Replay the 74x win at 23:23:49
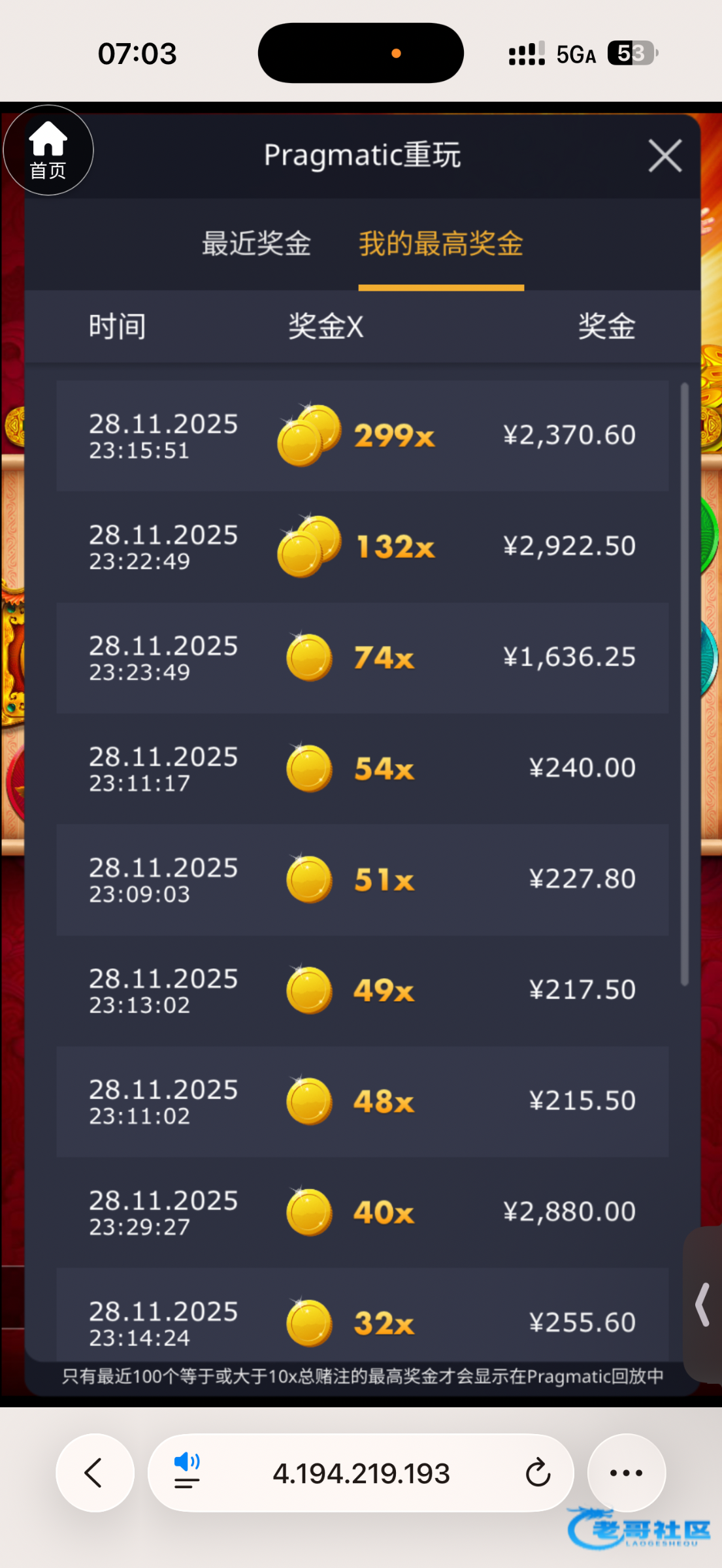This screenshot has width=722, height=1568. (362, 658)
